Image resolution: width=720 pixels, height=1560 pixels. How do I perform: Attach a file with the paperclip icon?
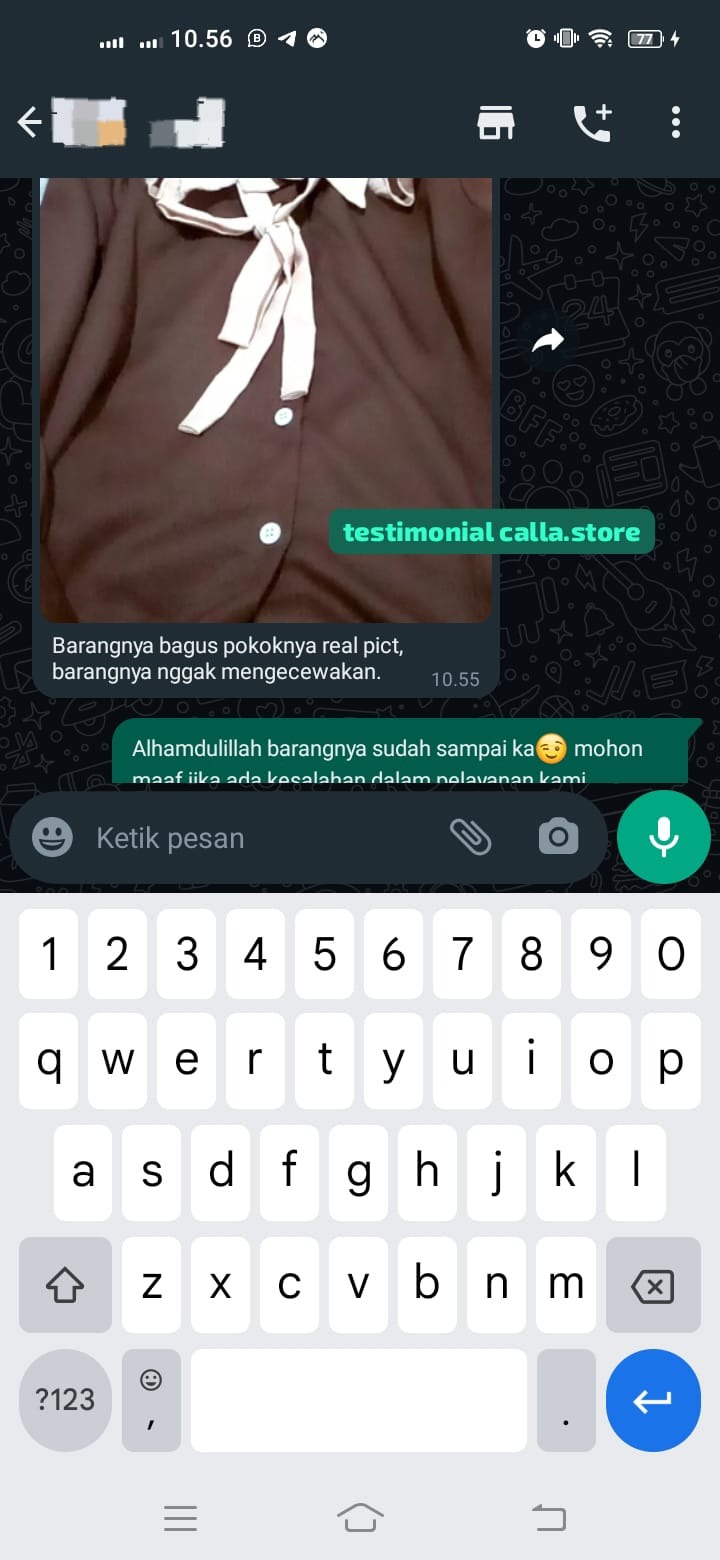pyautogui.click(x=470, y=837)
